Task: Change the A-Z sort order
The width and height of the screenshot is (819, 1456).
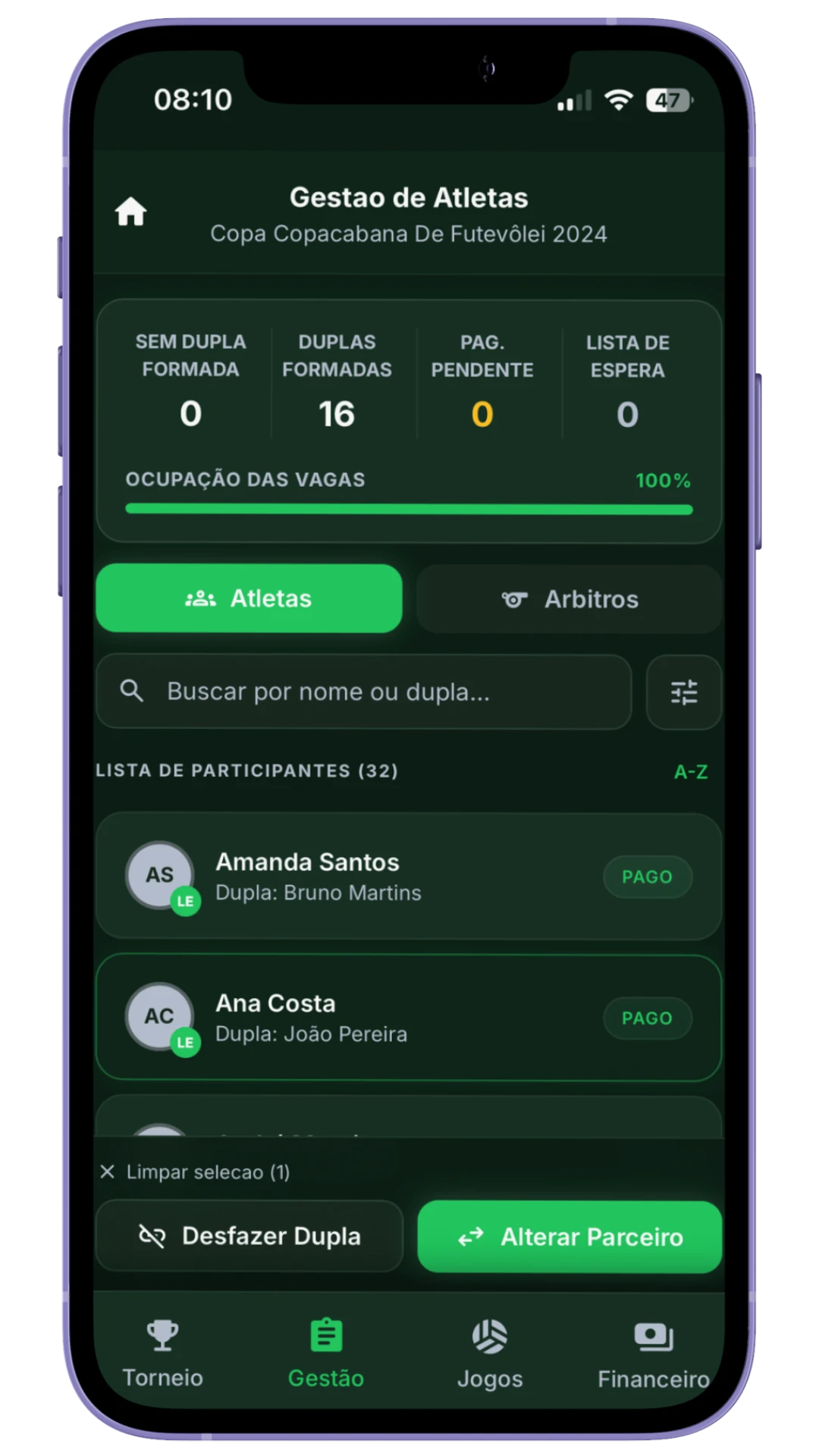Action: point(690,772)
